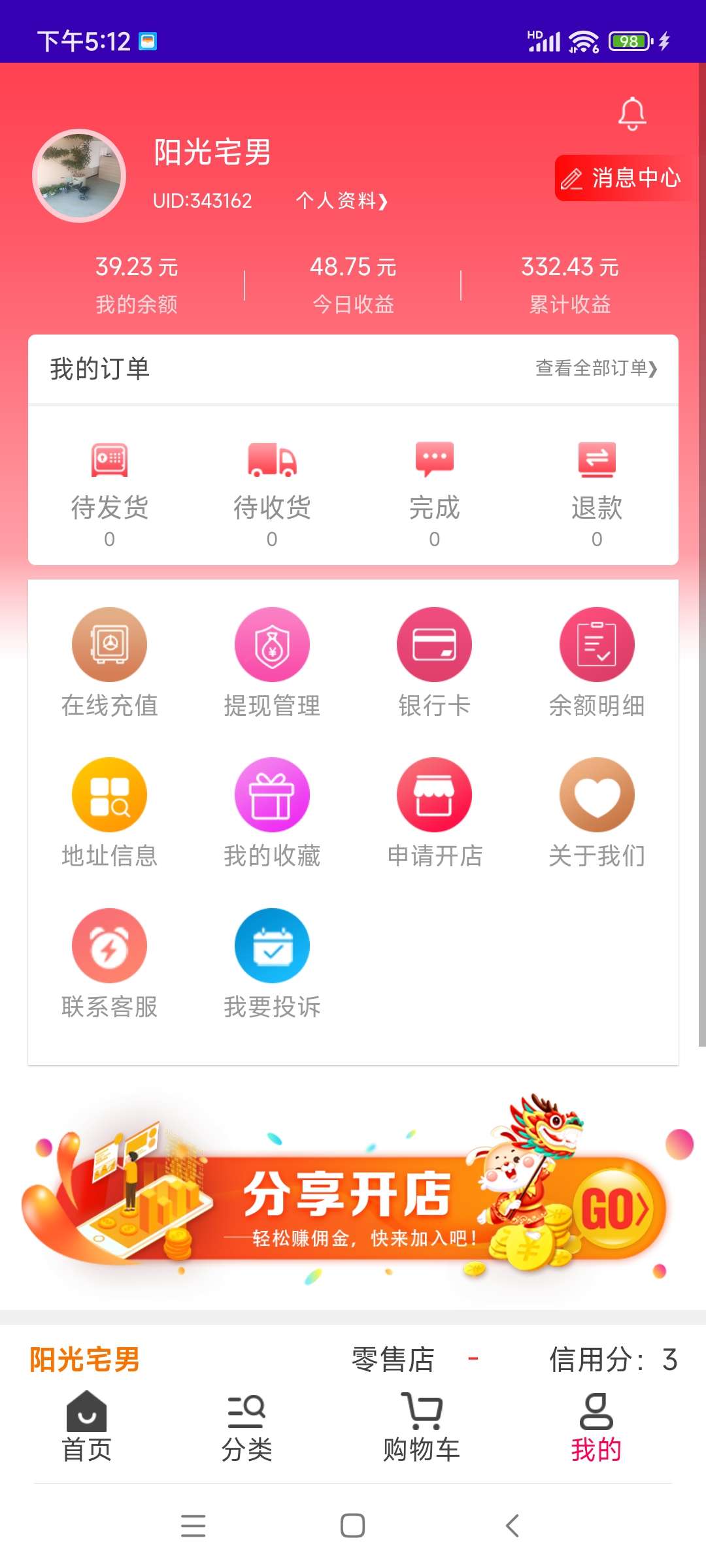Open the notifications bell
The image size is (706, 1568).
(x=632, y=114)
